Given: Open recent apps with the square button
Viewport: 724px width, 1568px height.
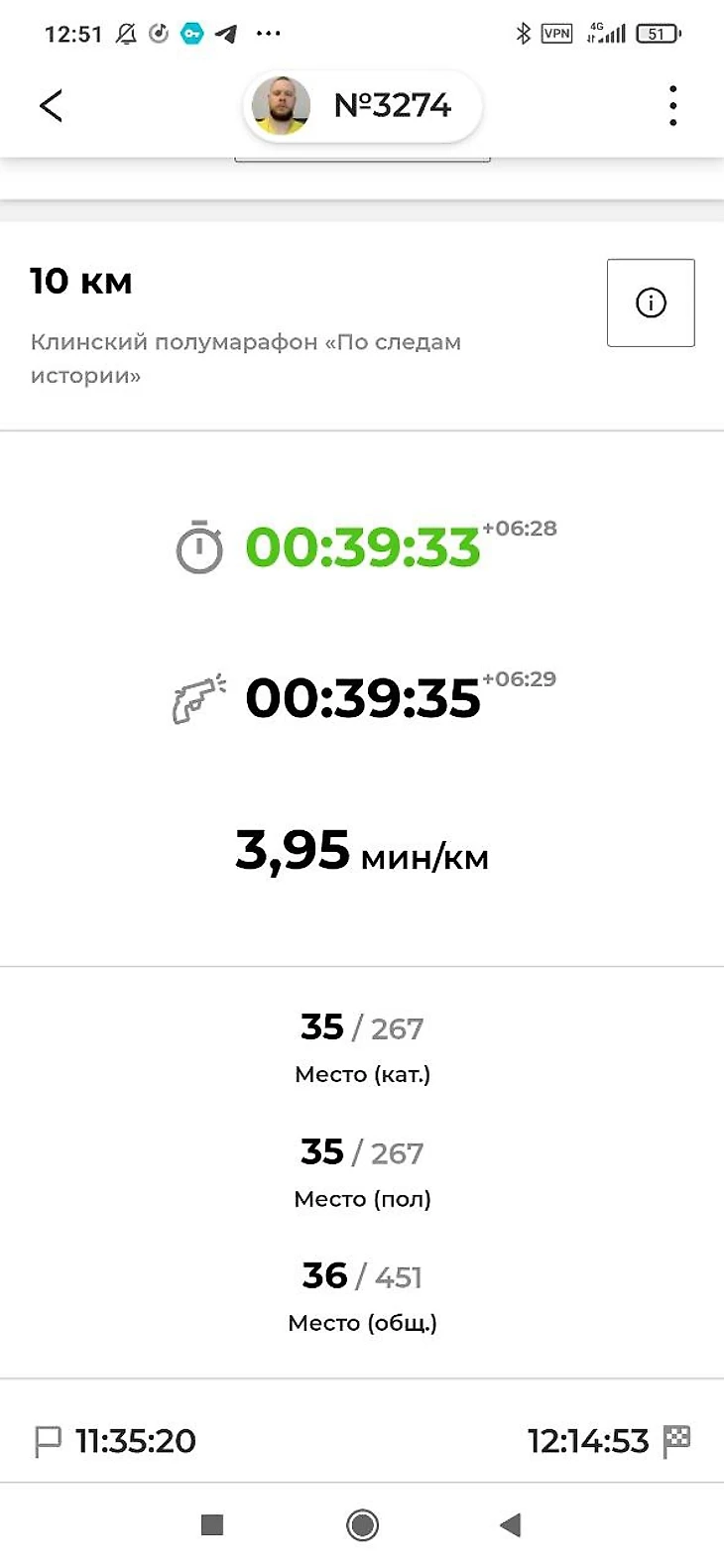Looking at the screenshot, I should coord(212,1524).
